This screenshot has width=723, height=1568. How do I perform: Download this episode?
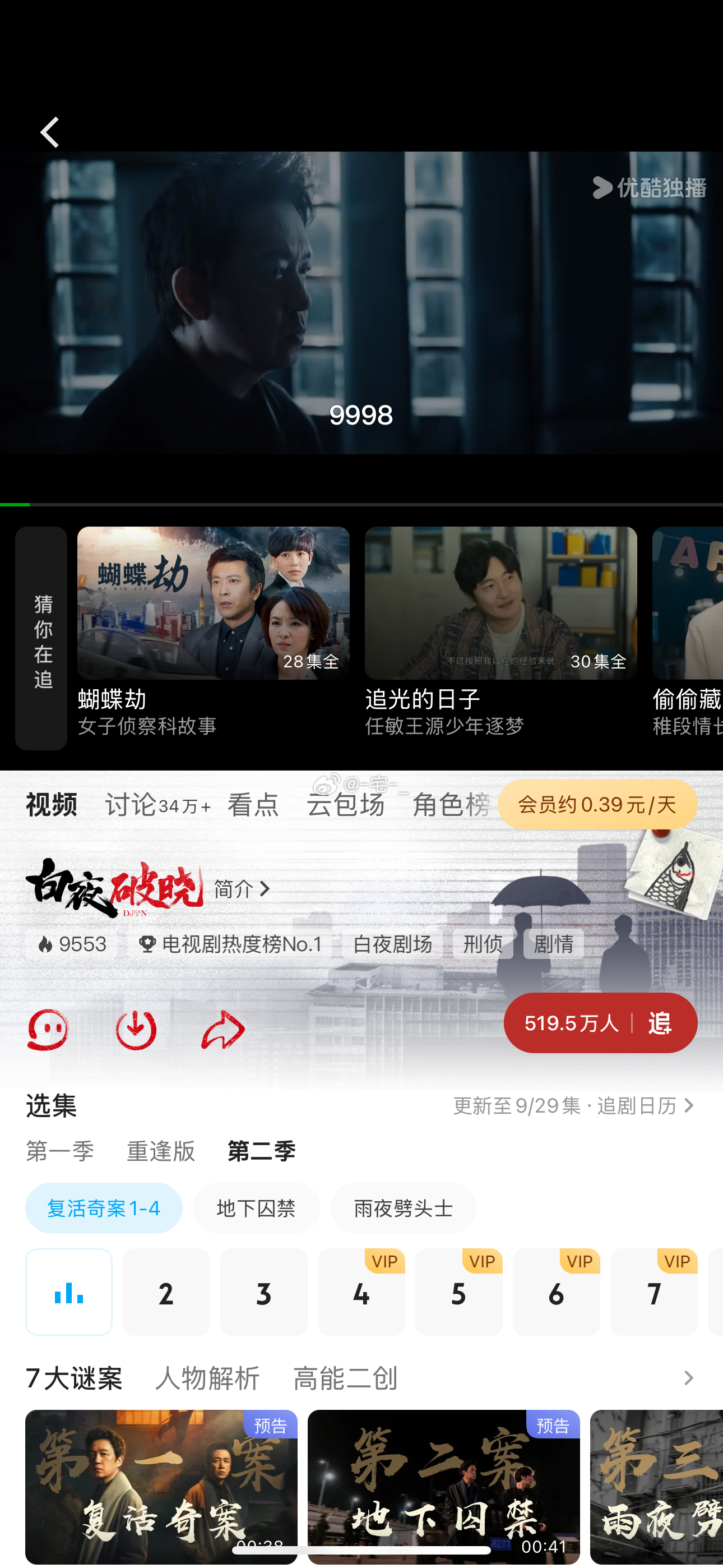click(136, 1029)
